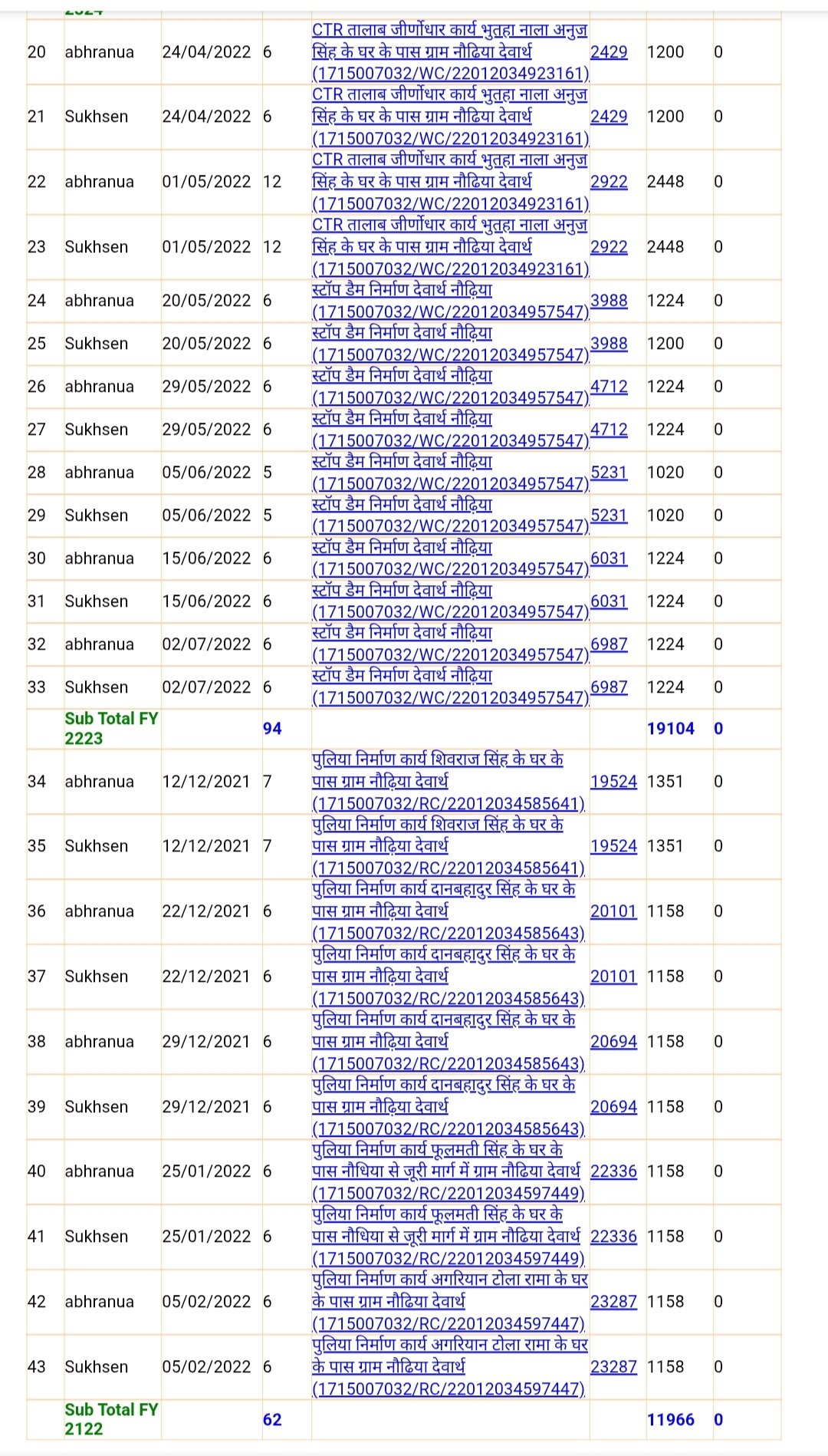
Task: Open the CTR तालाब work link in row 23
Action: 449,247
